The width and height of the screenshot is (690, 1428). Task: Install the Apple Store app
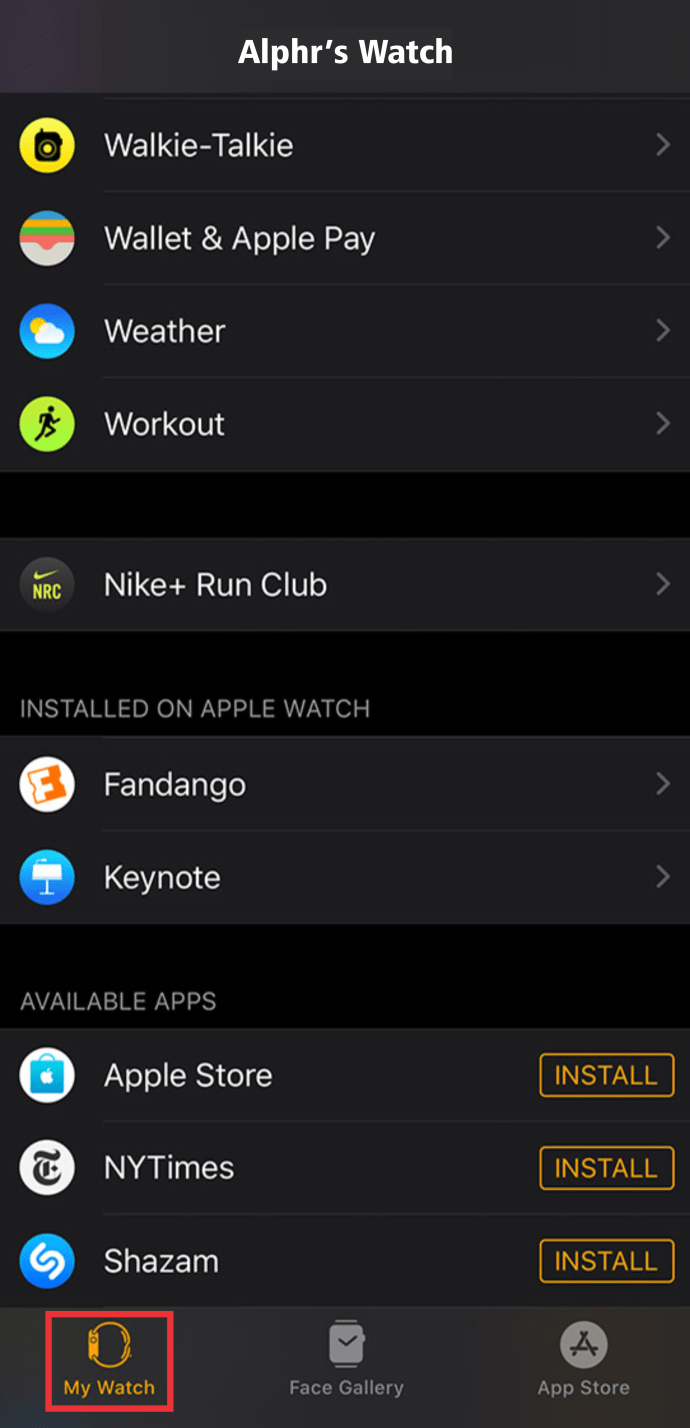click(606, 1075)
